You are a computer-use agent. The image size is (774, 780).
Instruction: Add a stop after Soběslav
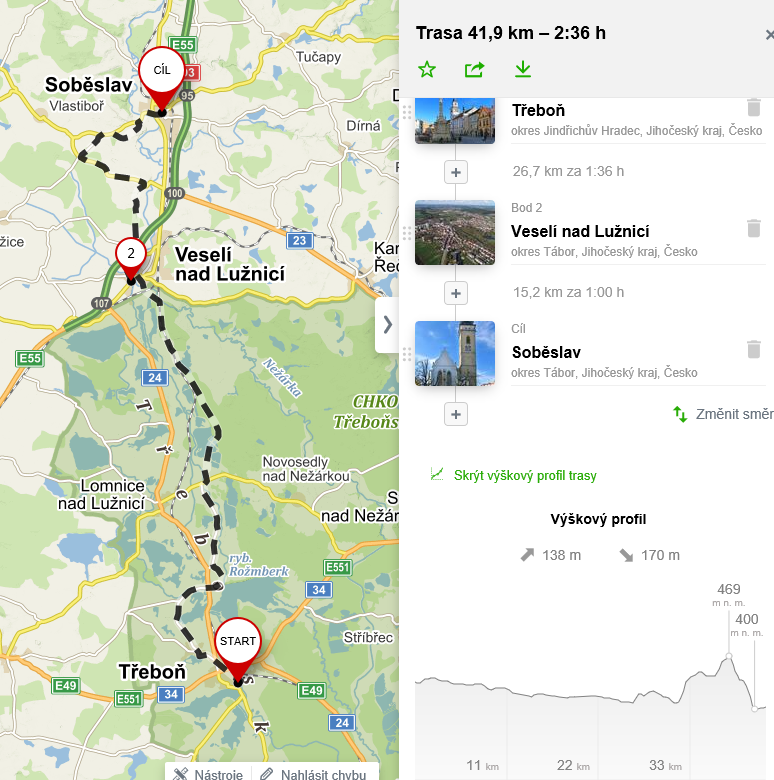pos(456,413)
